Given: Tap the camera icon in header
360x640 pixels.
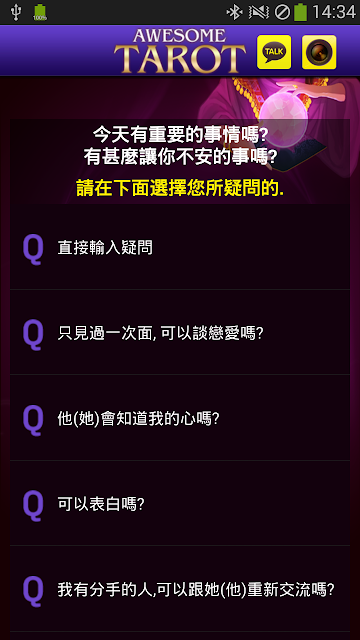Looking at the screenshot, I should [319, 52].
